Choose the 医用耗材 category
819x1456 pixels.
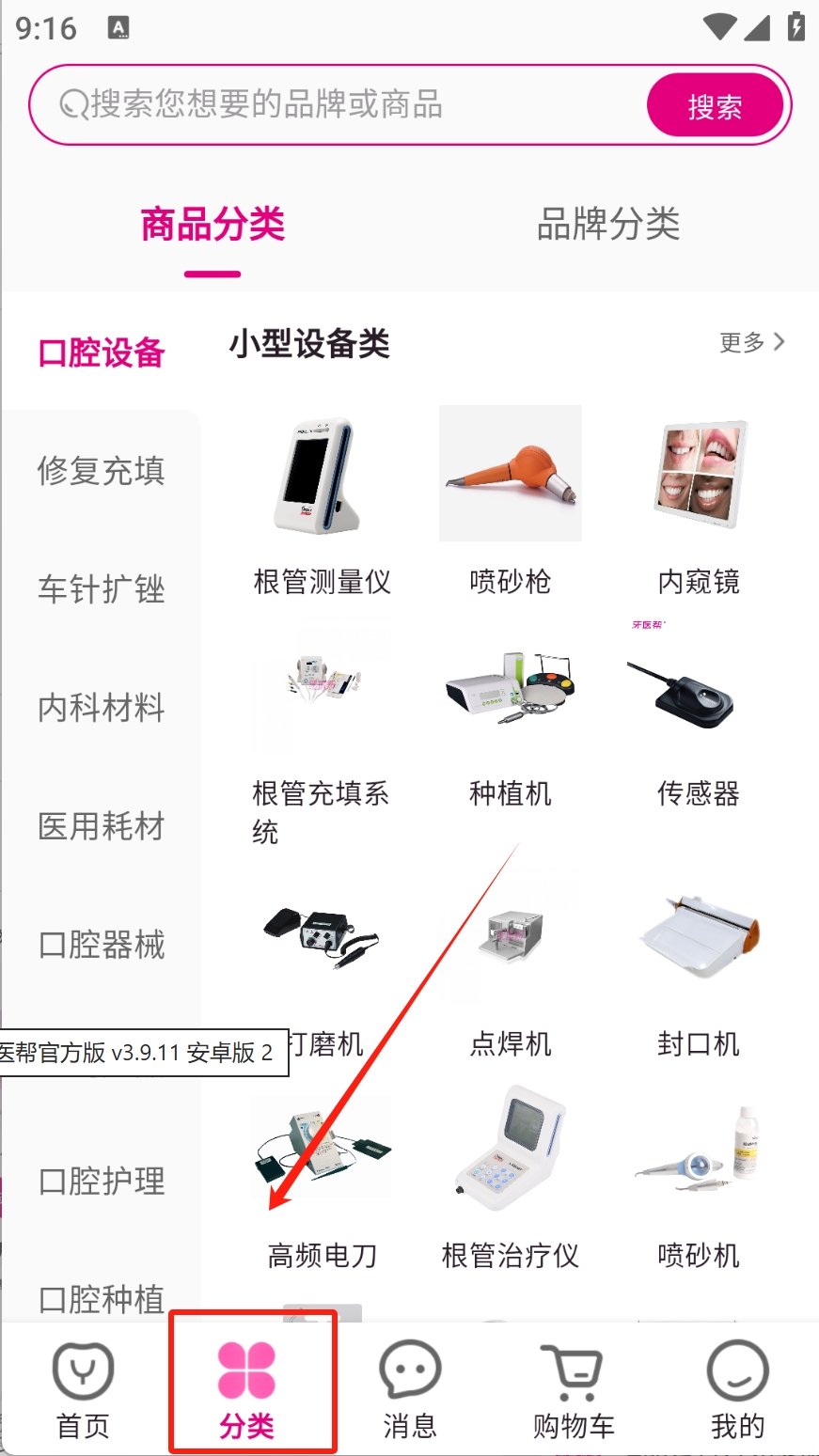pos(101,826)
